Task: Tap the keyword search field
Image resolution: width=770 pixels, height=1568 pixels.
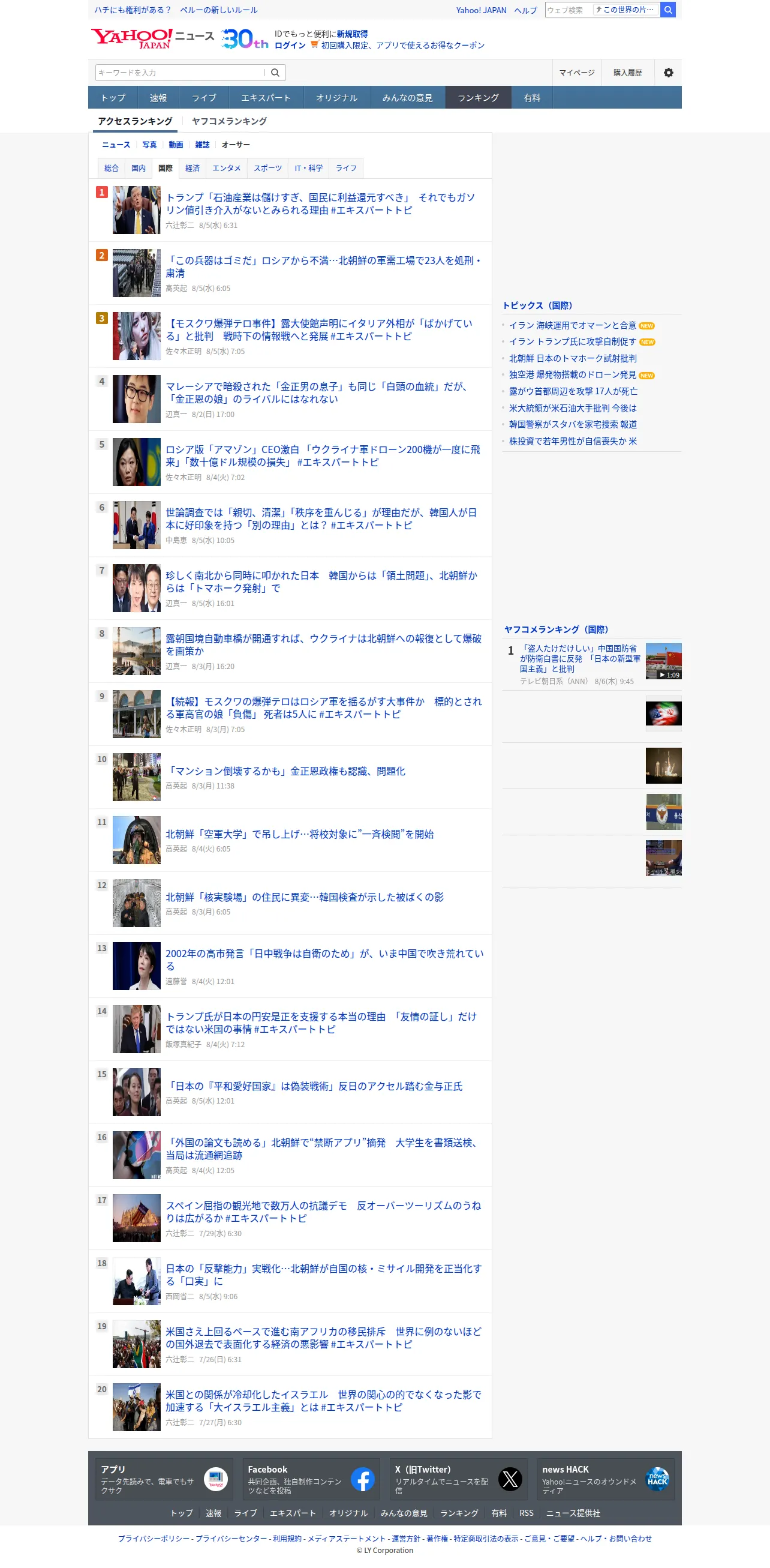Action: coord(180,73)
